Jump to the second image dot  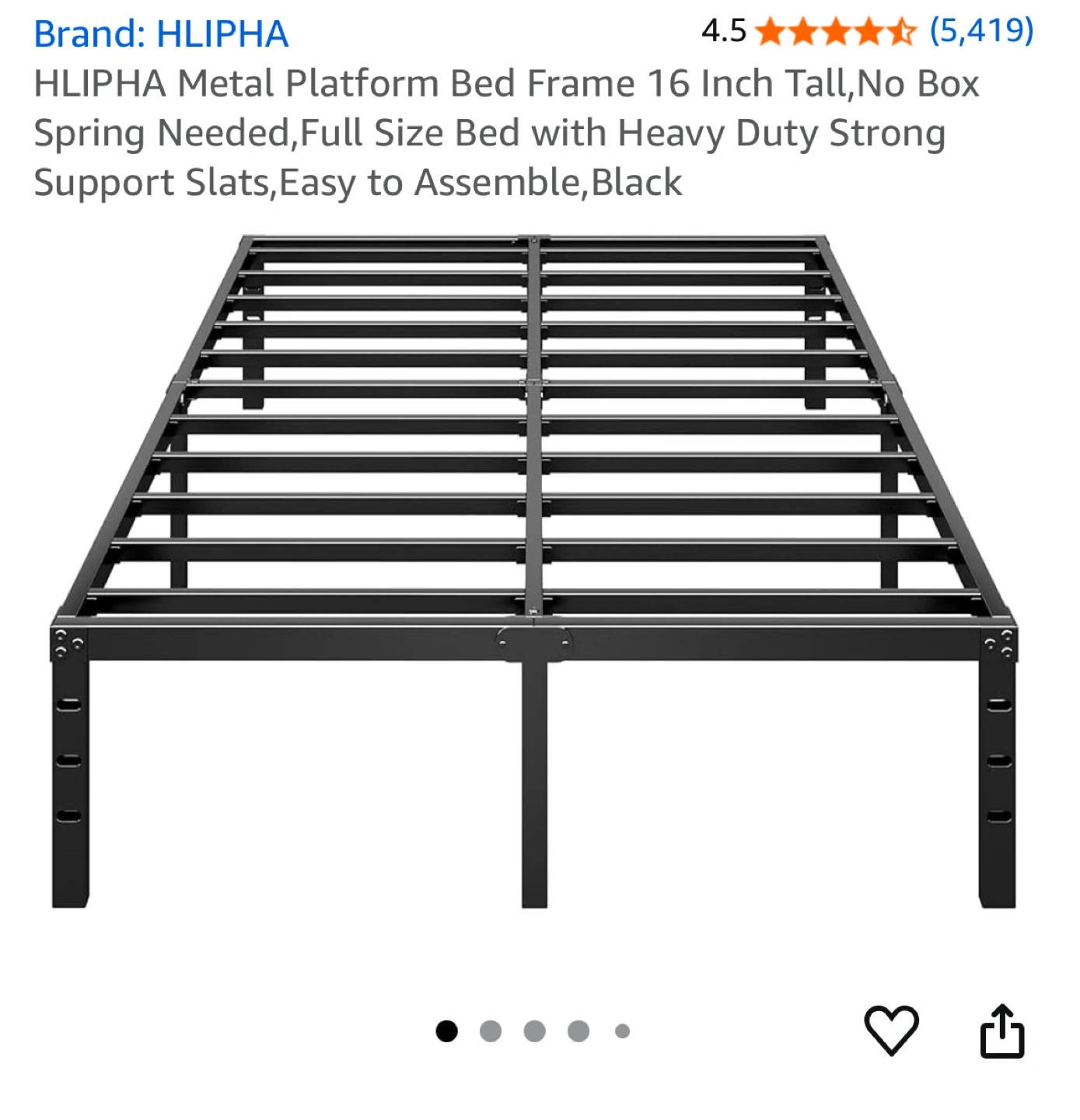(491, 1031)
